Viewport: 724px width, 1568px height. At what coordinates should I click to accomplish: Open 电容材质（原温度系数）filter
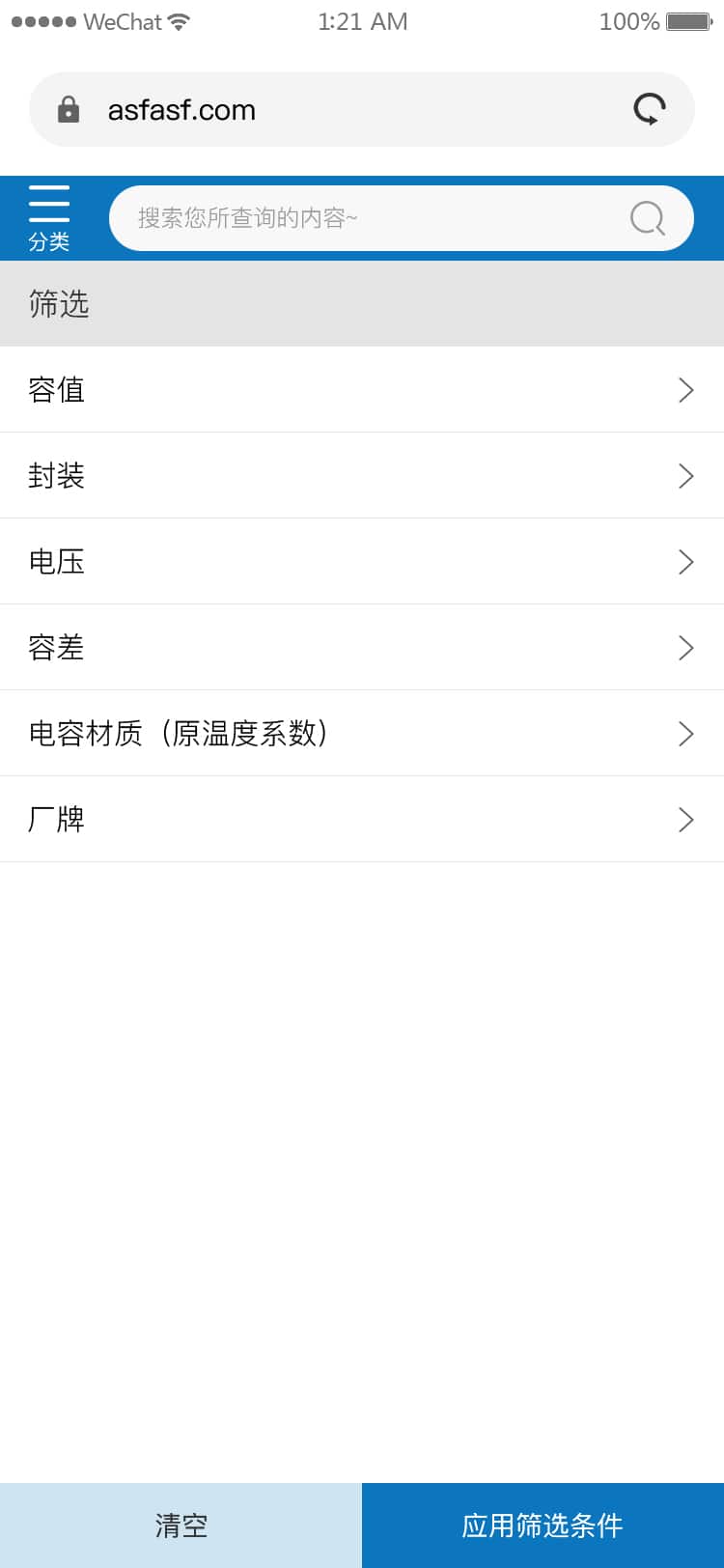tap(362, 733)
